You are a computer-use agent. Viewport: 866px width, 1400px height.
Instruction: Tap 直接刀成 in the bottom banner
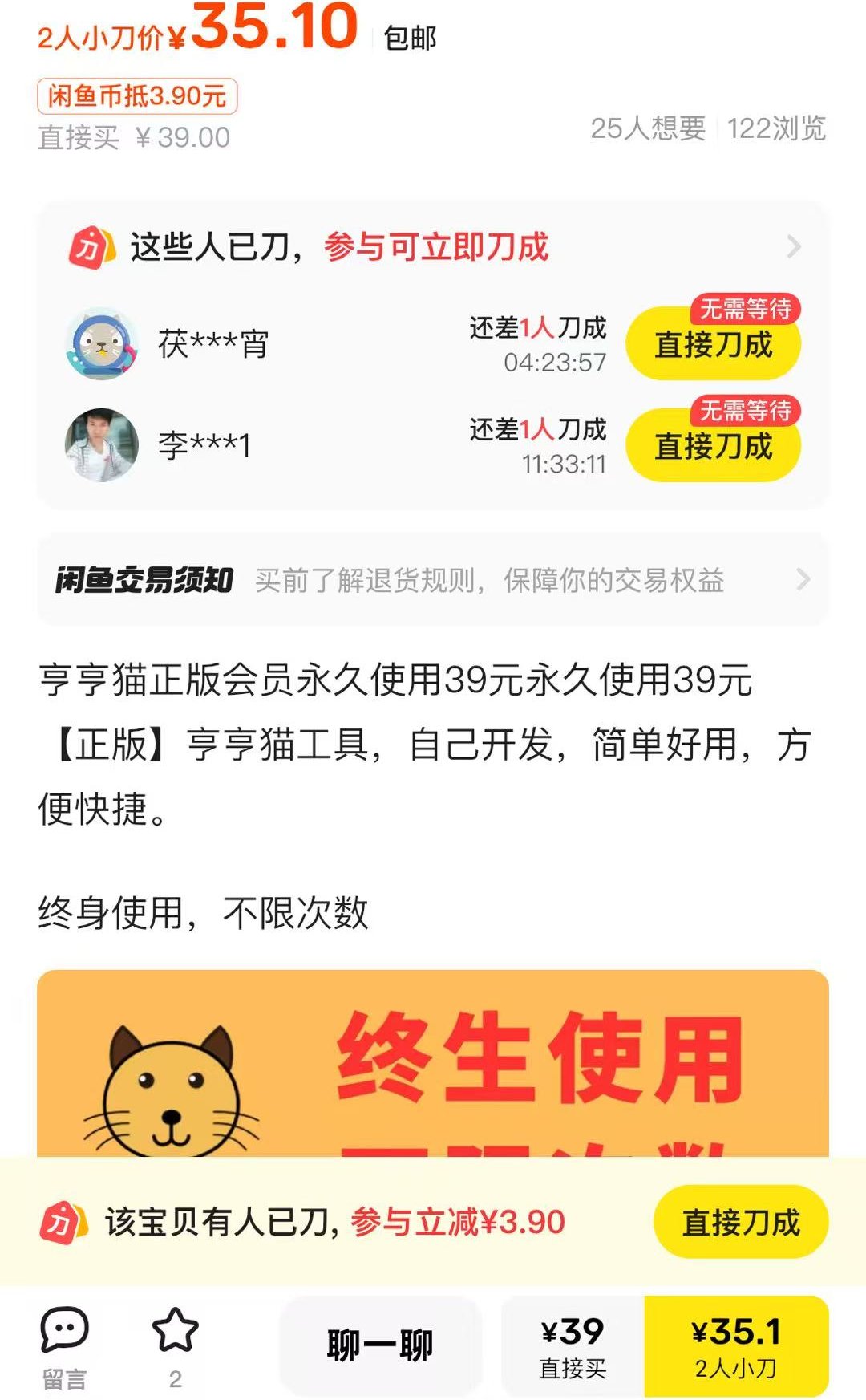[x=741, y=1222]
